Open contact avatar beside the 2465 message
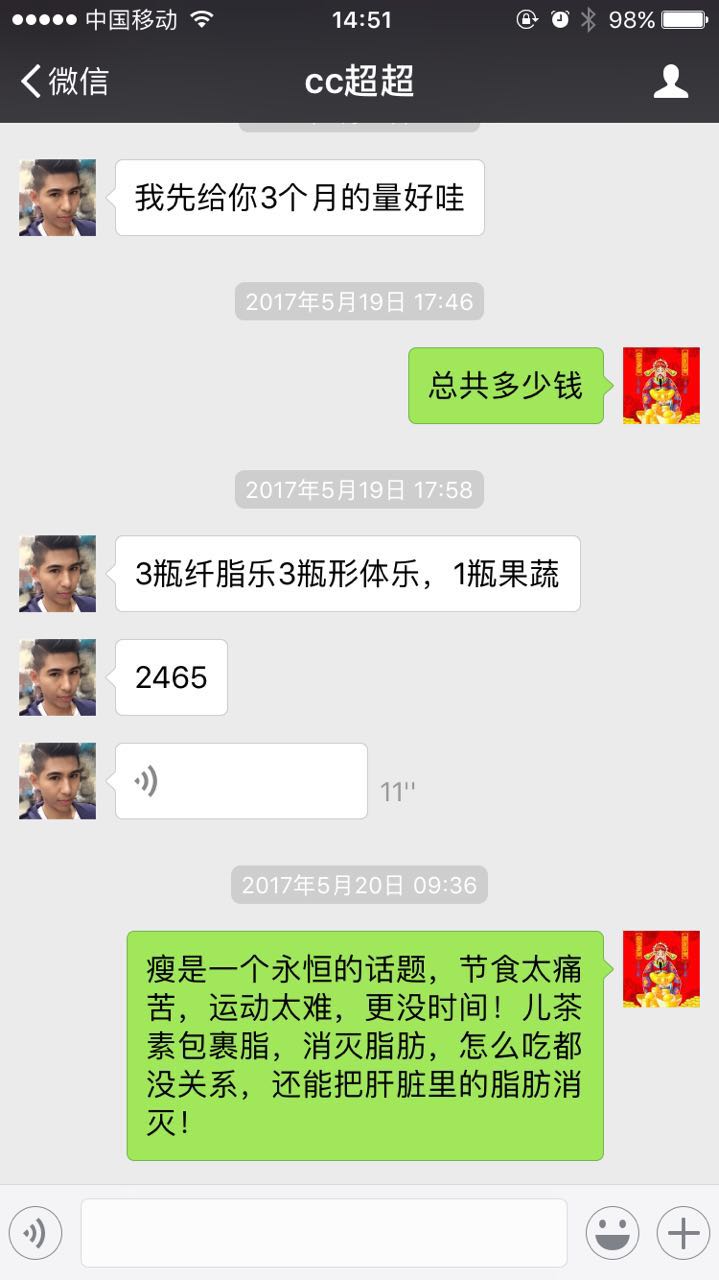The width and height of the screenshot is (719, 1280). [x=58, y=677]
